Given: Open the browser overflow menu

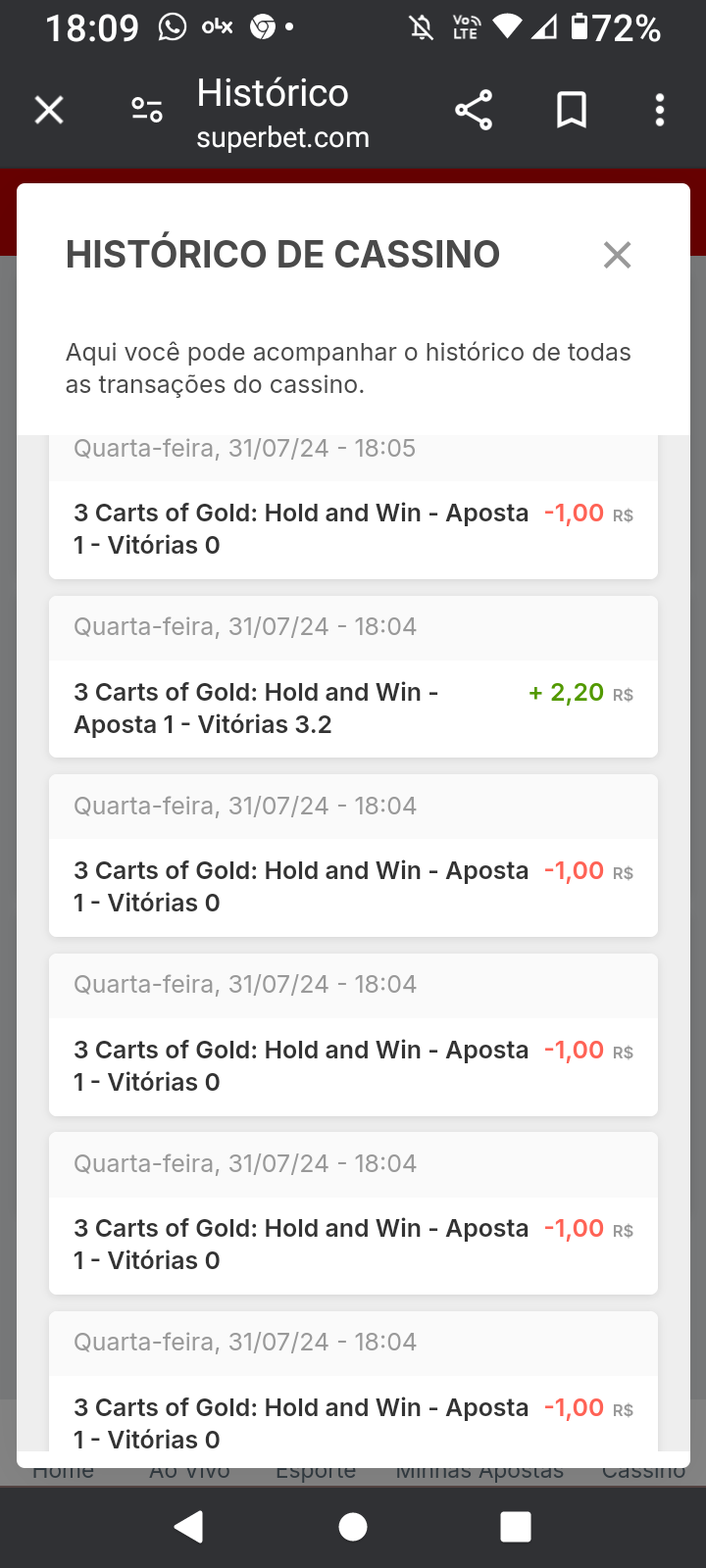Looking at the screenshot, I should [x=660, y=110].
